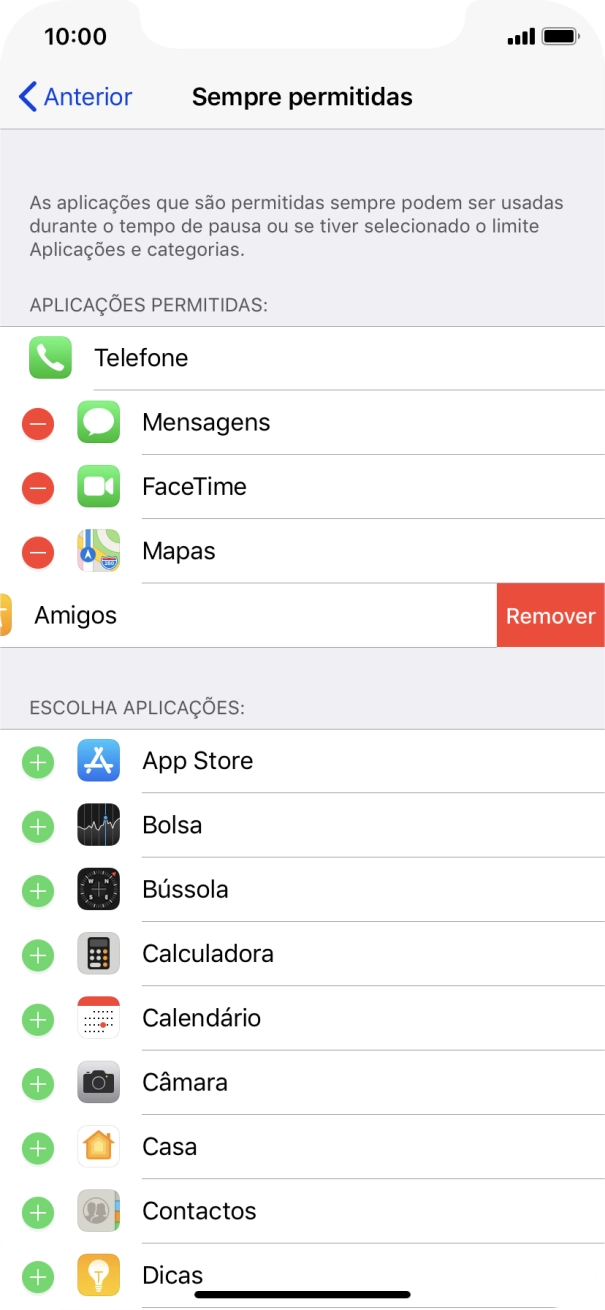605x1310 pixels.
Task: Add Bolsa with the green plus
Action: pos(38,827)
